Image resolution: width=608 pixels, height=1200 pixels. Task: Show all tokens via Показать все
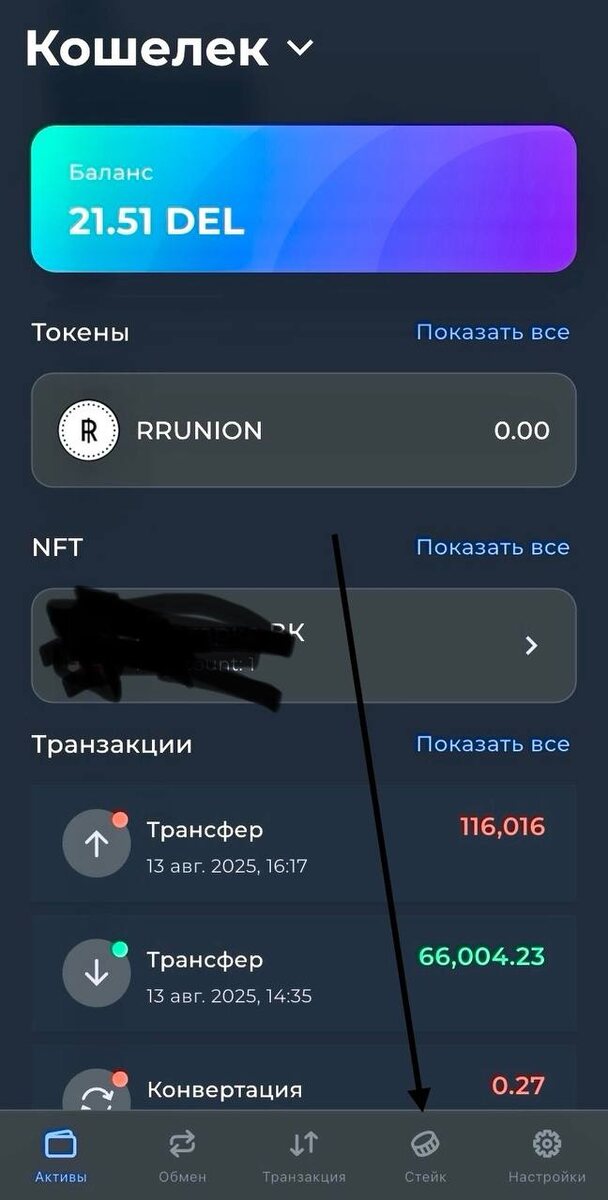pyautogui.click(x=492, y=332)
